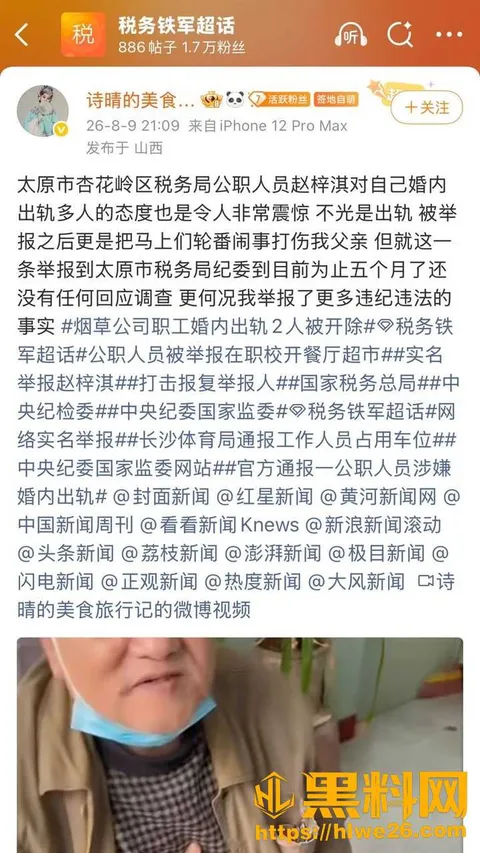Screen dimensions: 480x853
Task: Go back using the arrow icon
Action: (22, 35)
